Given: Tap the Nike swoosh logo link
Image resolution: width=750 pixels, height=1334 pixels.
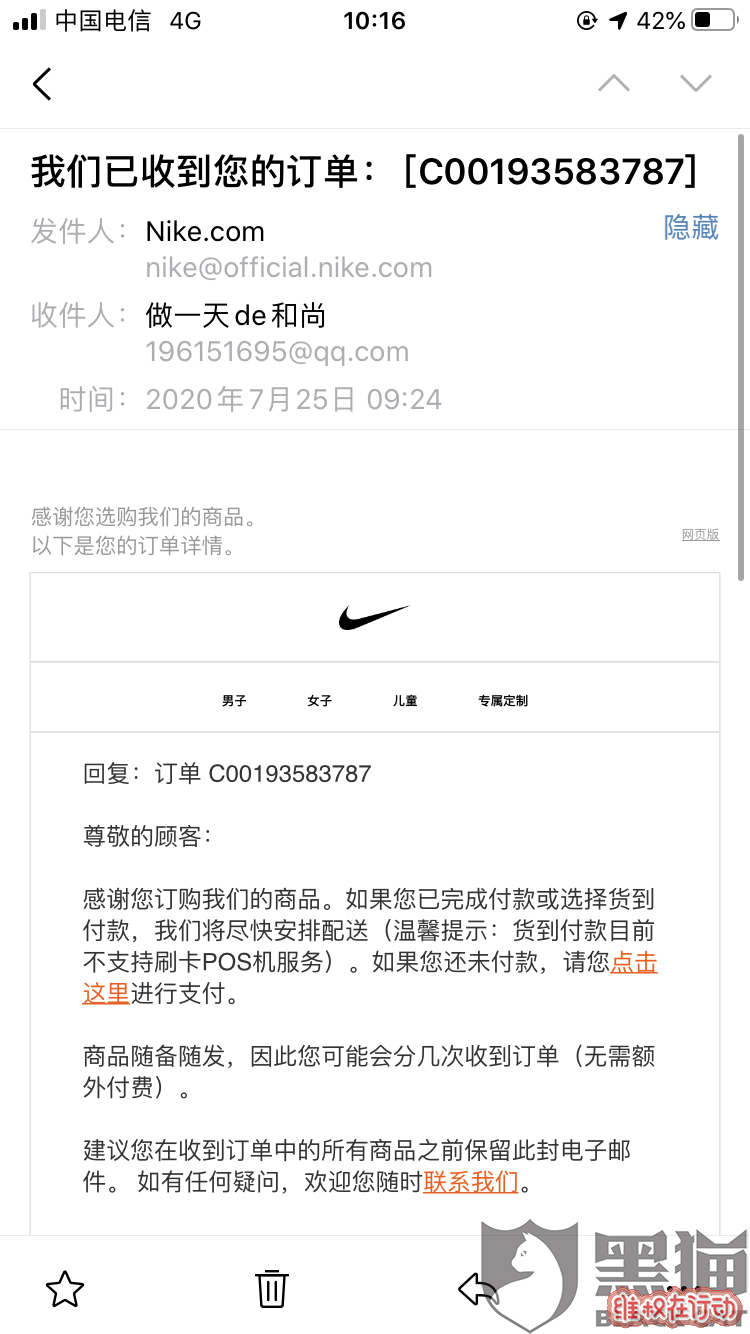Looking at the screenshot, I should [x=374, y=618].
